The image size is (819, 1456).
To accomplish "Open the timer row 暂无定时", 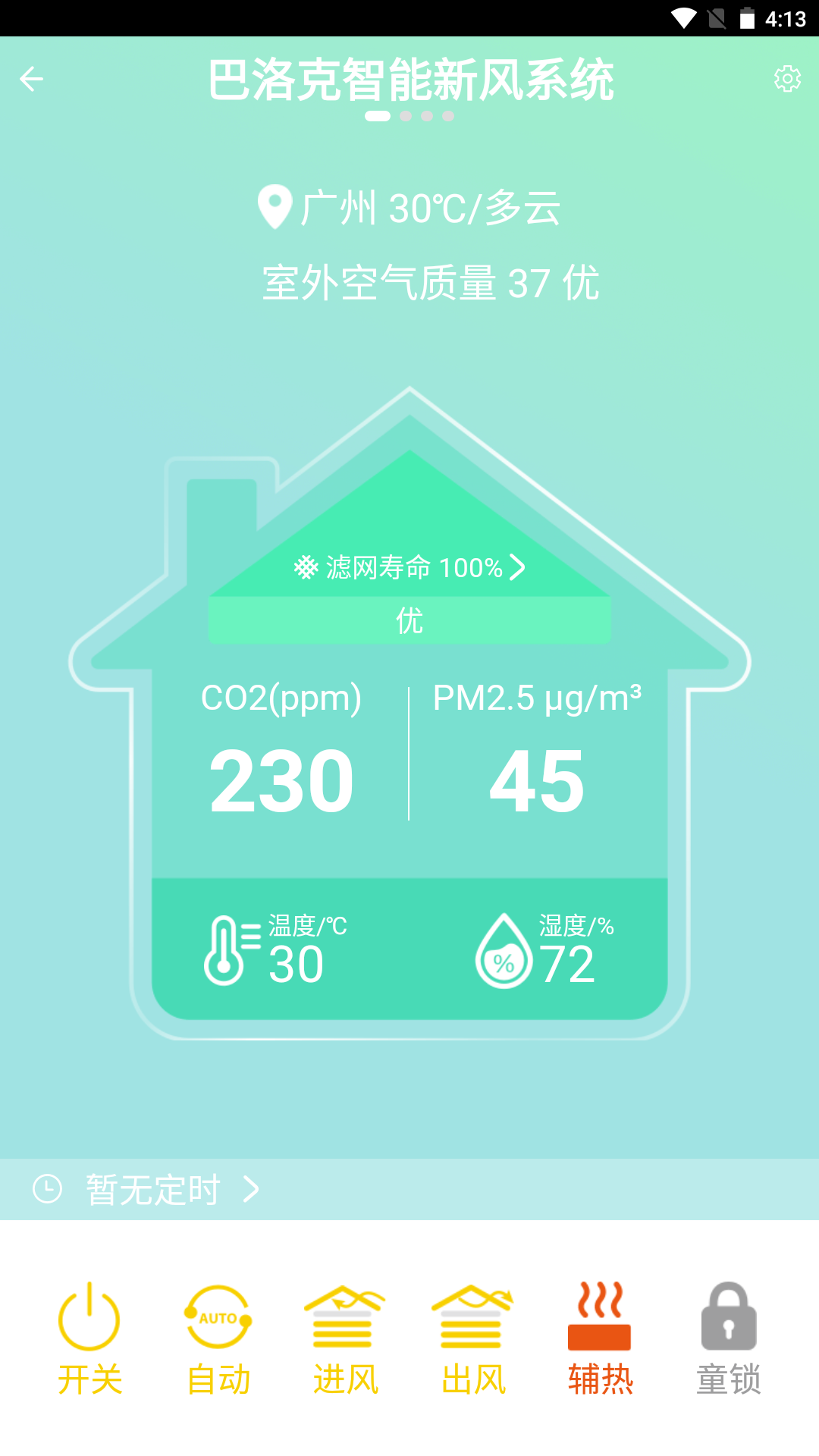I will [409, 1189].
